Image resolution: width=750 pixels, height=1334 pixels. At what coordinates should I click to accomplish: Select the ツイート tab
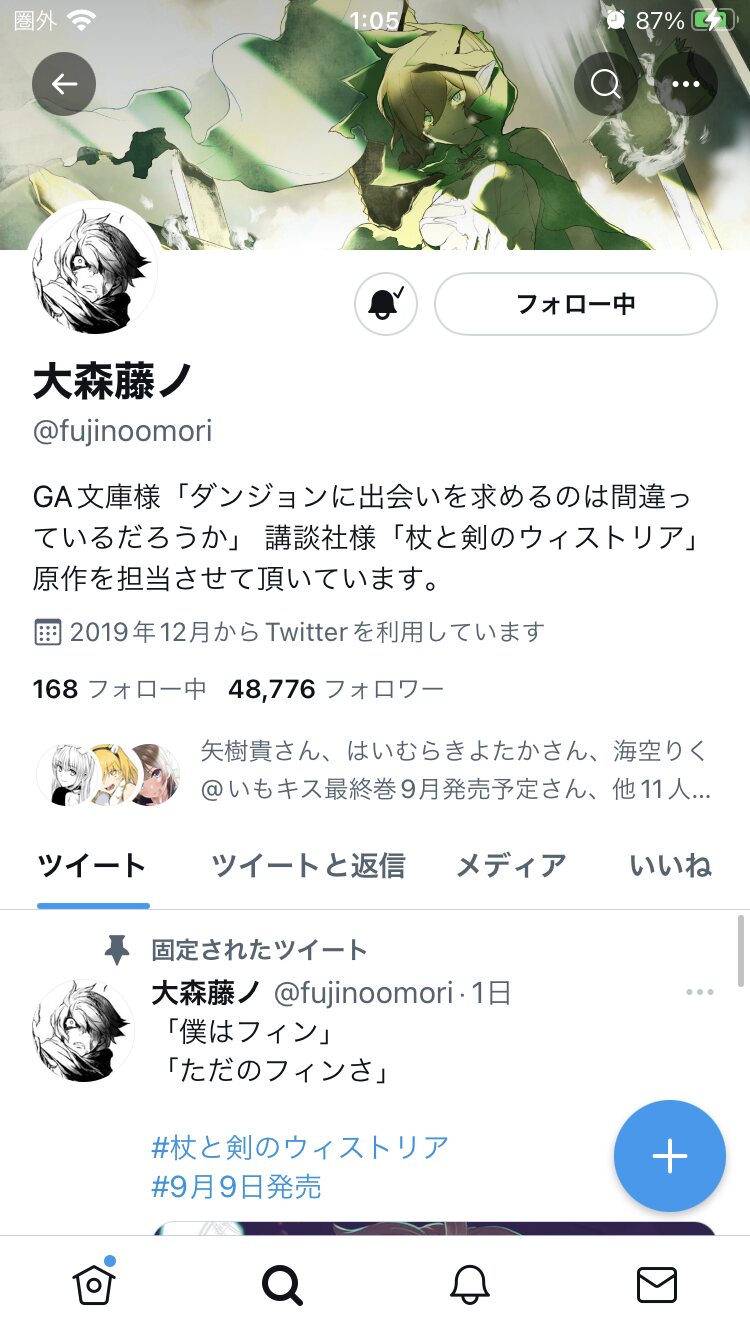tap(92, 866)
